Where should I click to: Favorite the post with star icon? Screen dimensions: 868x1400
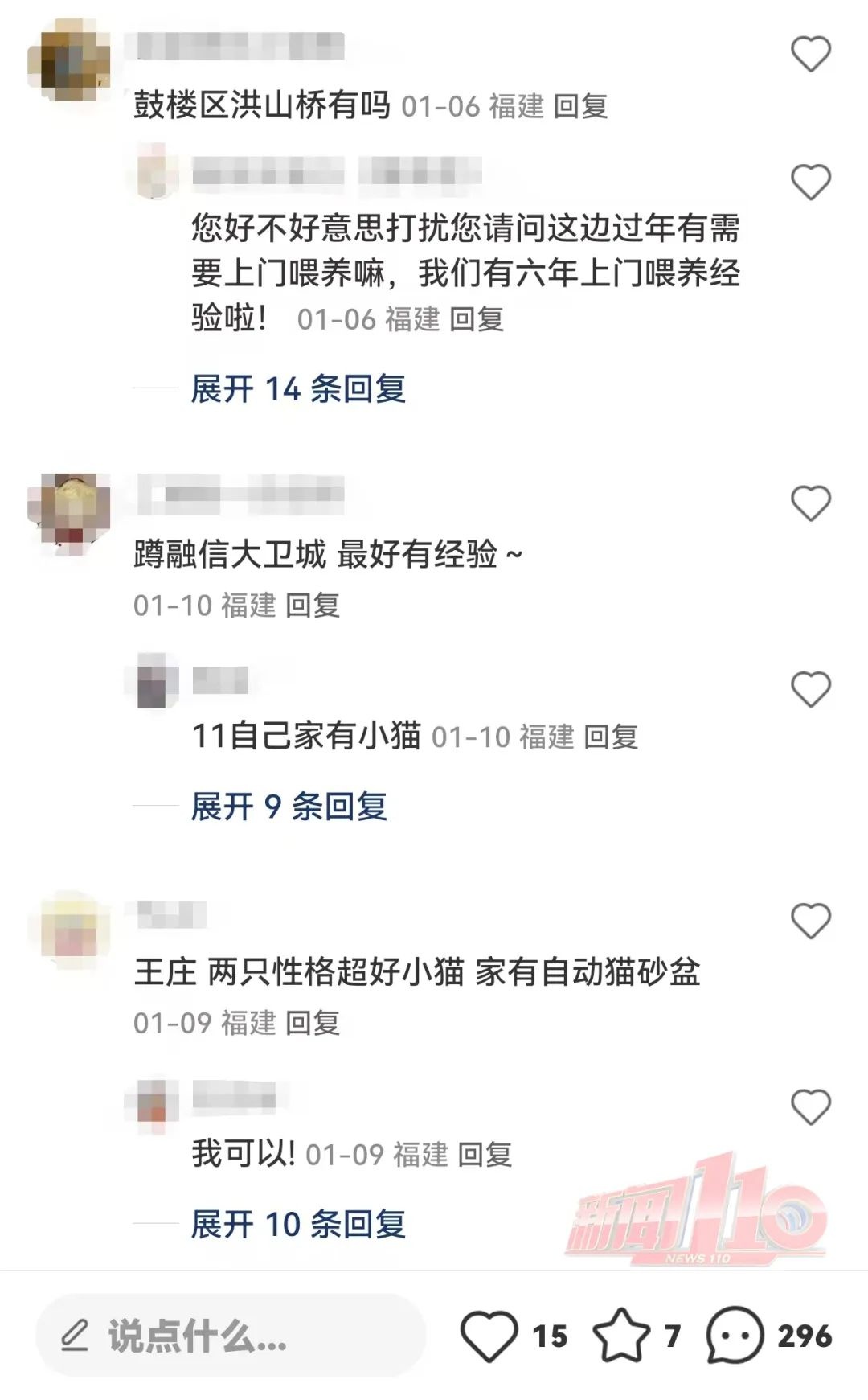[621, 1336]
